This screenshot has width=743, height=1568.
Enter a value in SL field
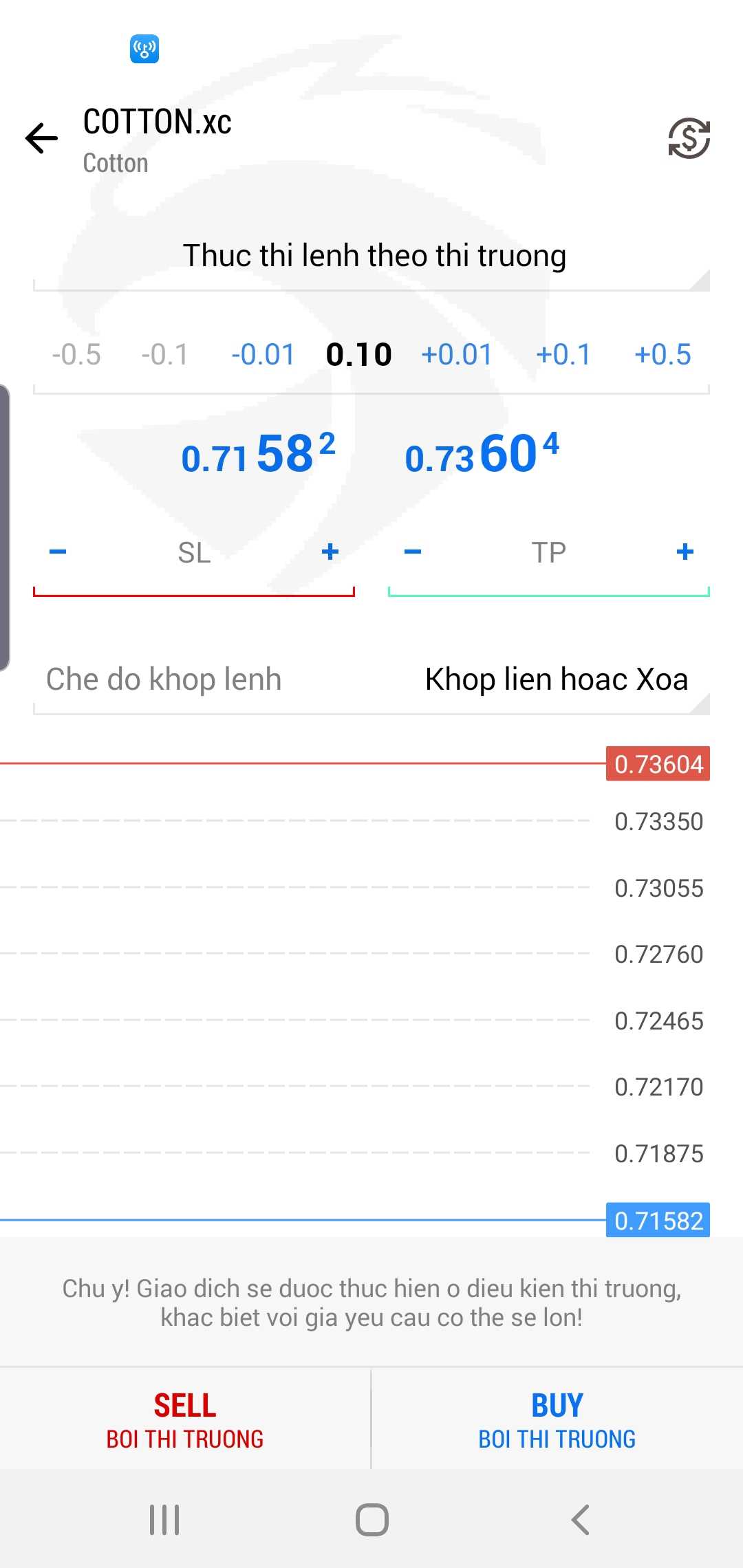click(x=194, y=553)
